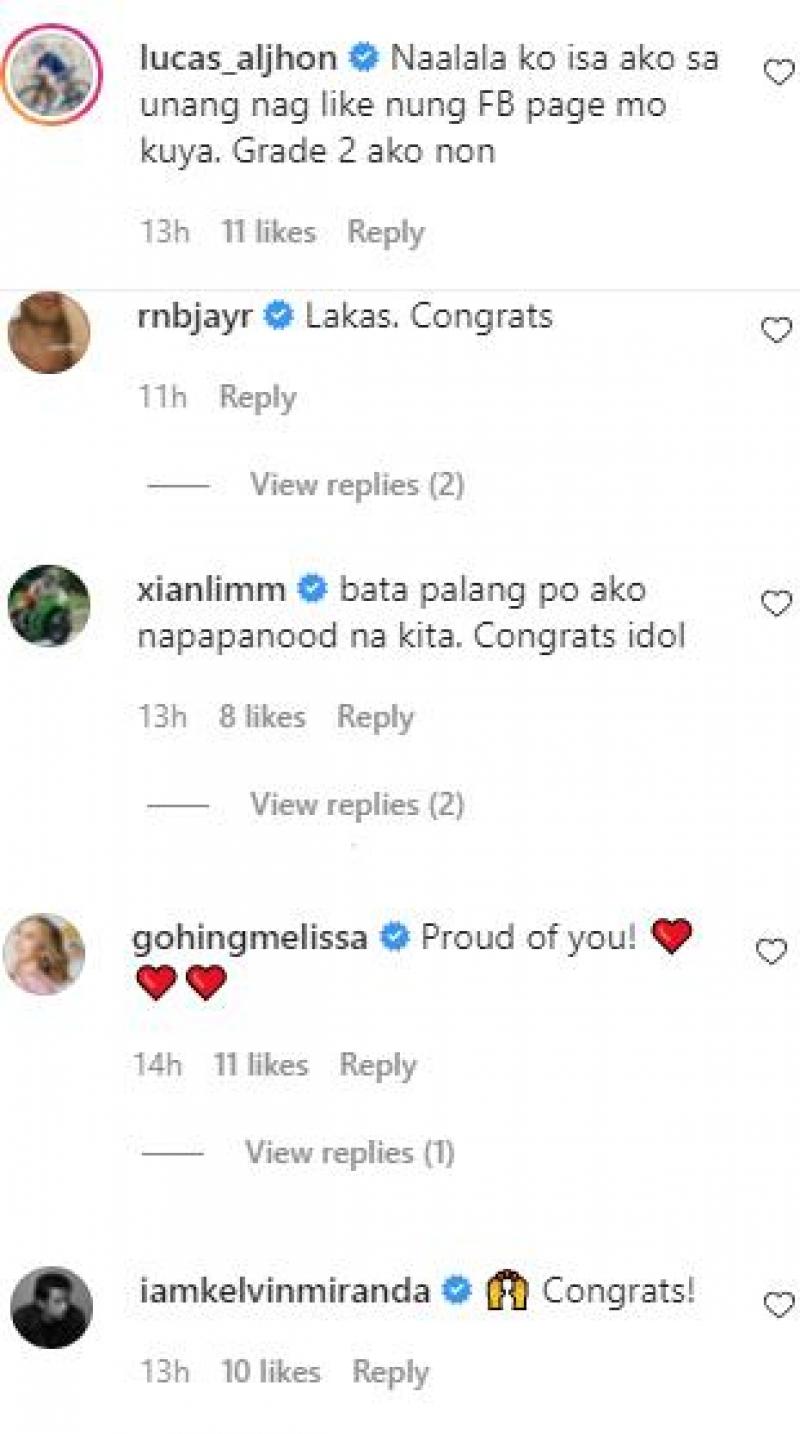Screen dimensions: 800x1434
Task: Like iamkelvinmiranda's Congrats comment
Action: click(778, 1305)
